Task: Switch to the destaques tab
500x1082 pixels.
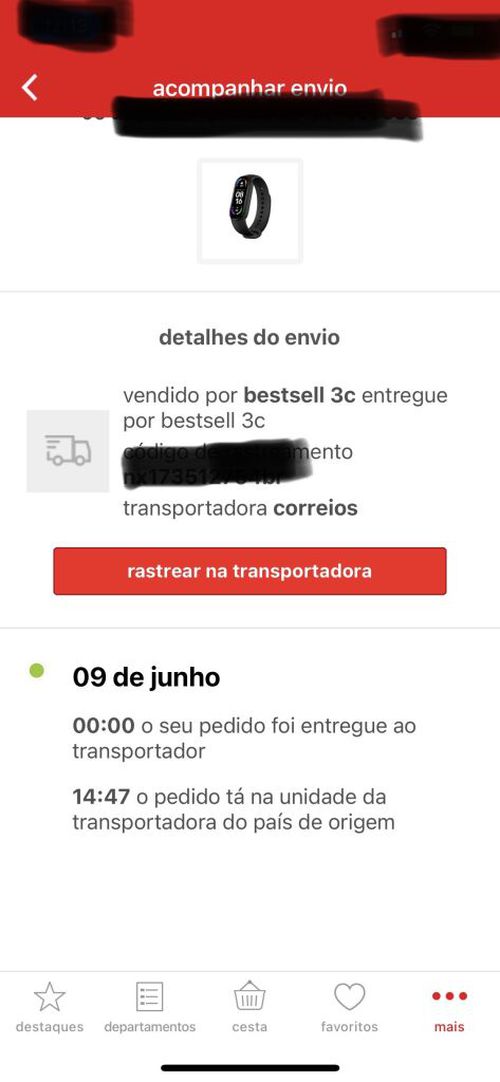Action: (50, 1007)
